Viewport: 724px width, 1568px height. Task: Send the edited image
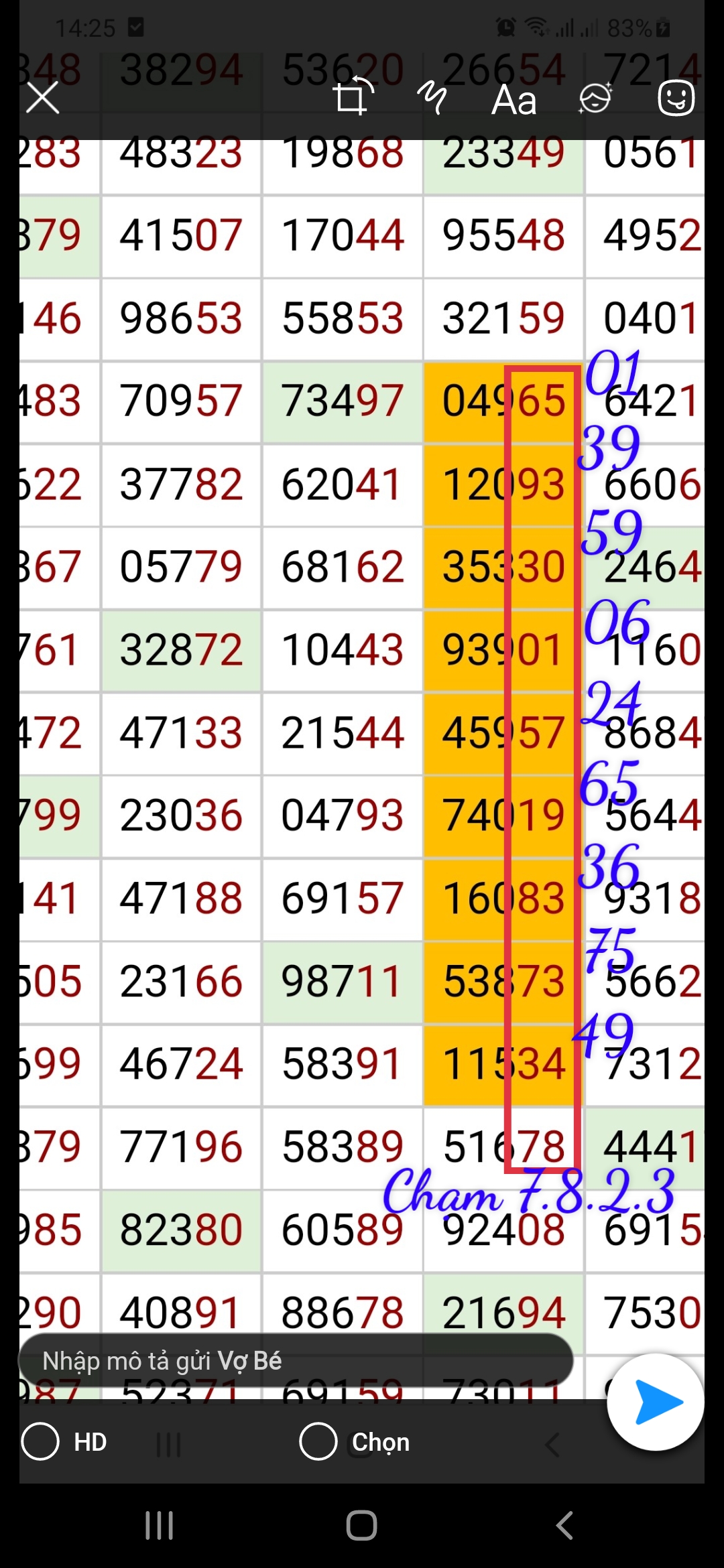pyautogui.click(x=656, y=1402)
